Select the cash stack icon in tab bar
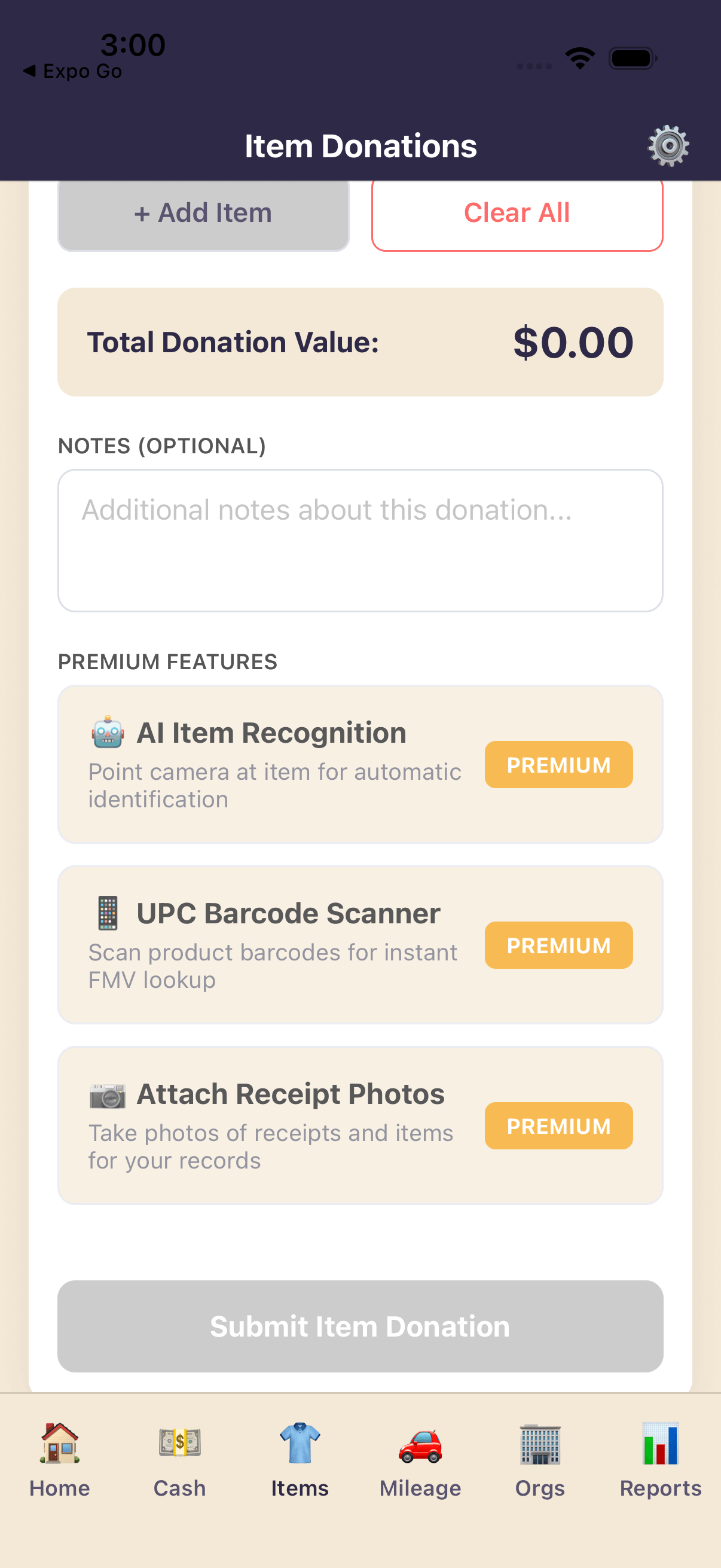 pos(179,1444)
